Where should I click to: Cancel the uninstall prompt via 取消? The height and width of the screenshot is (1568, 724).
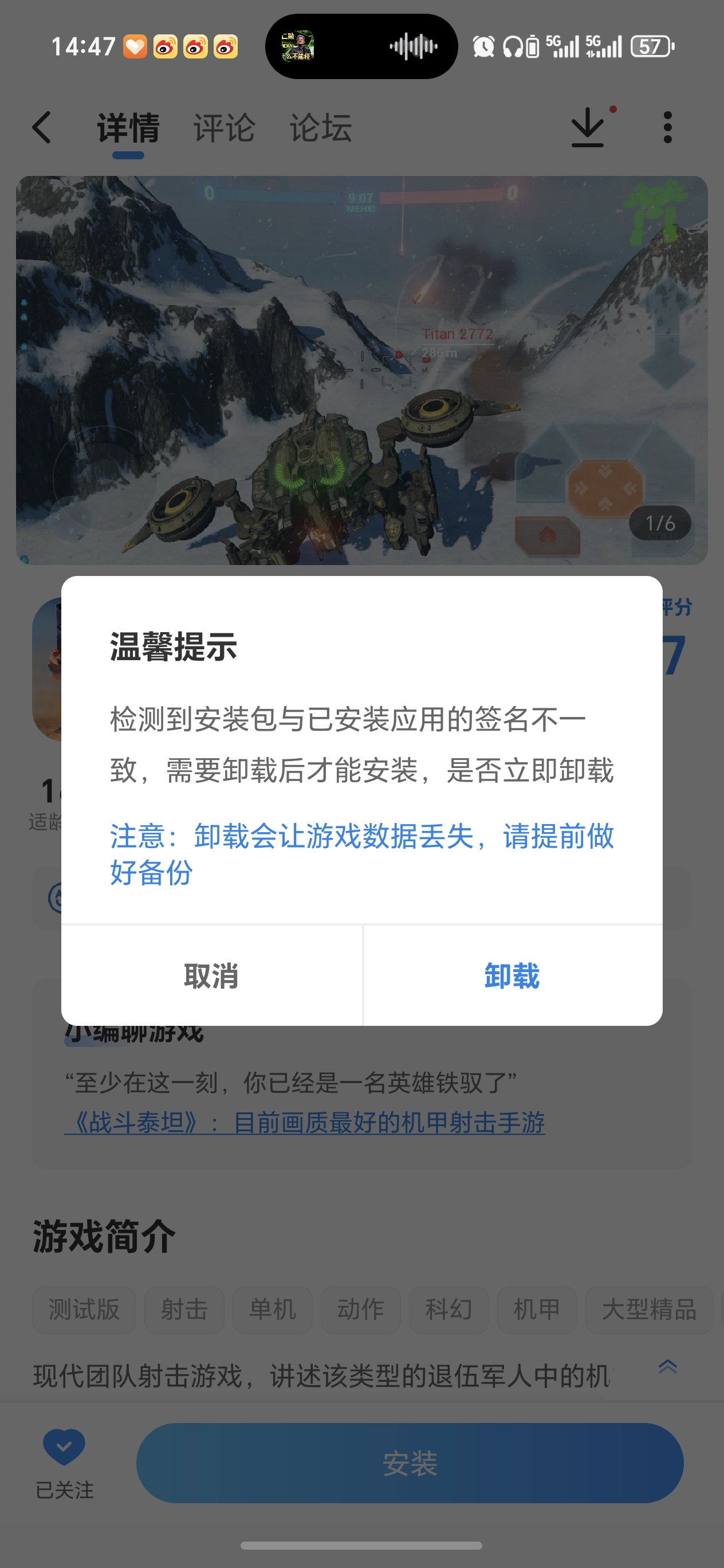pos(211,976)
